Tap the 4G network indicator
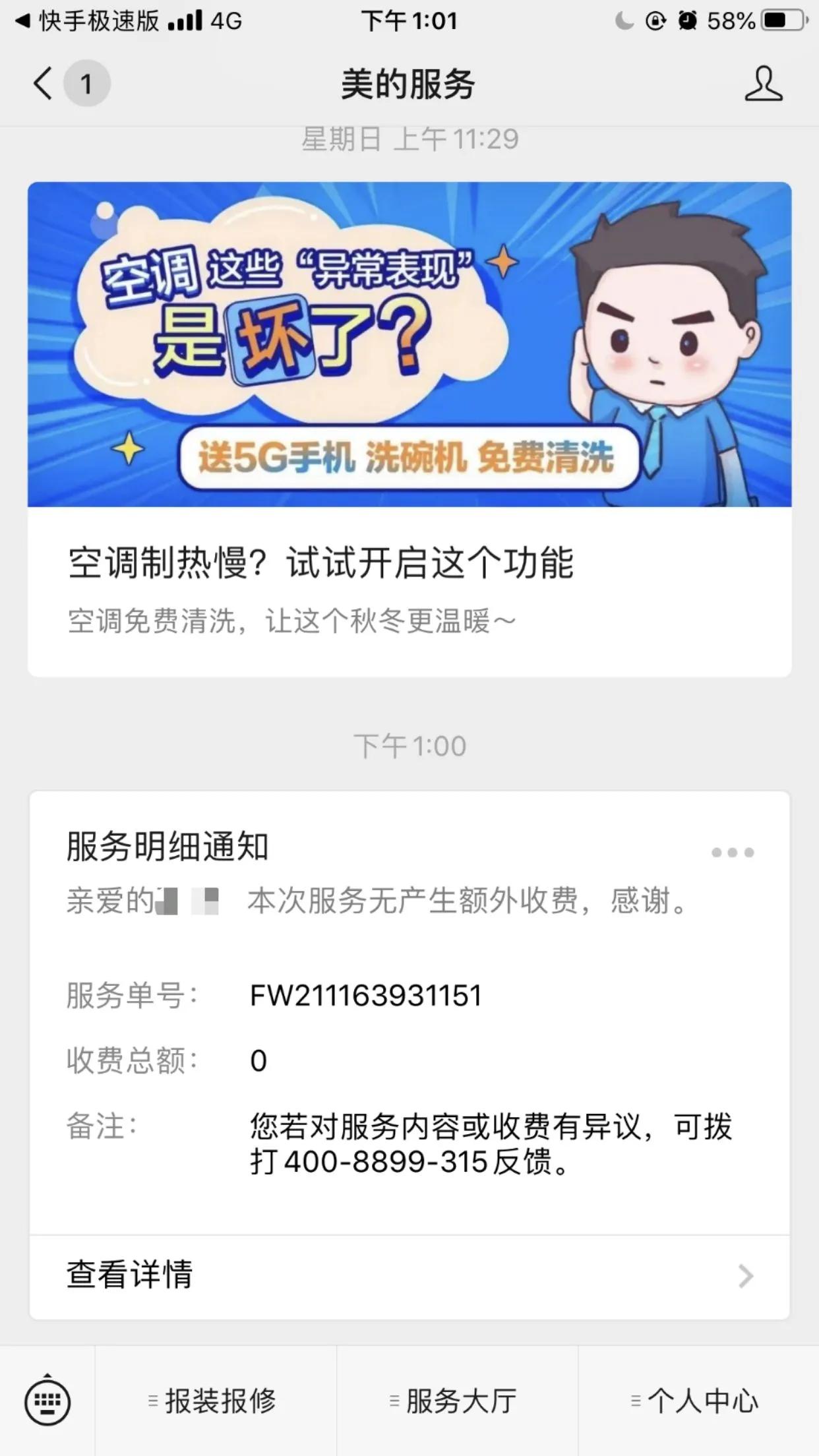Screen dimensions: 819x1456 click(224, 20)
